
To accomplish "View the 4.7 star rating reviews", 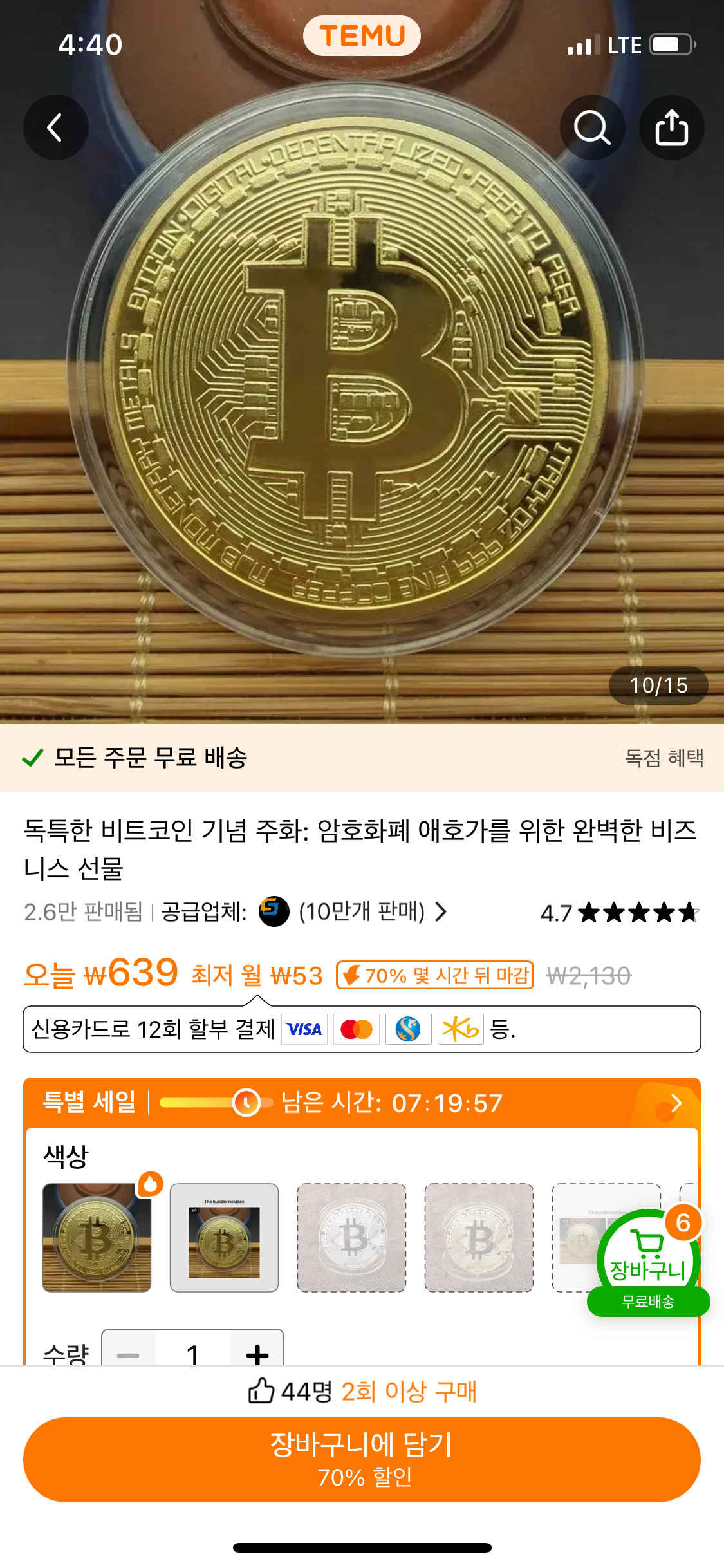I will click(619, 912).
